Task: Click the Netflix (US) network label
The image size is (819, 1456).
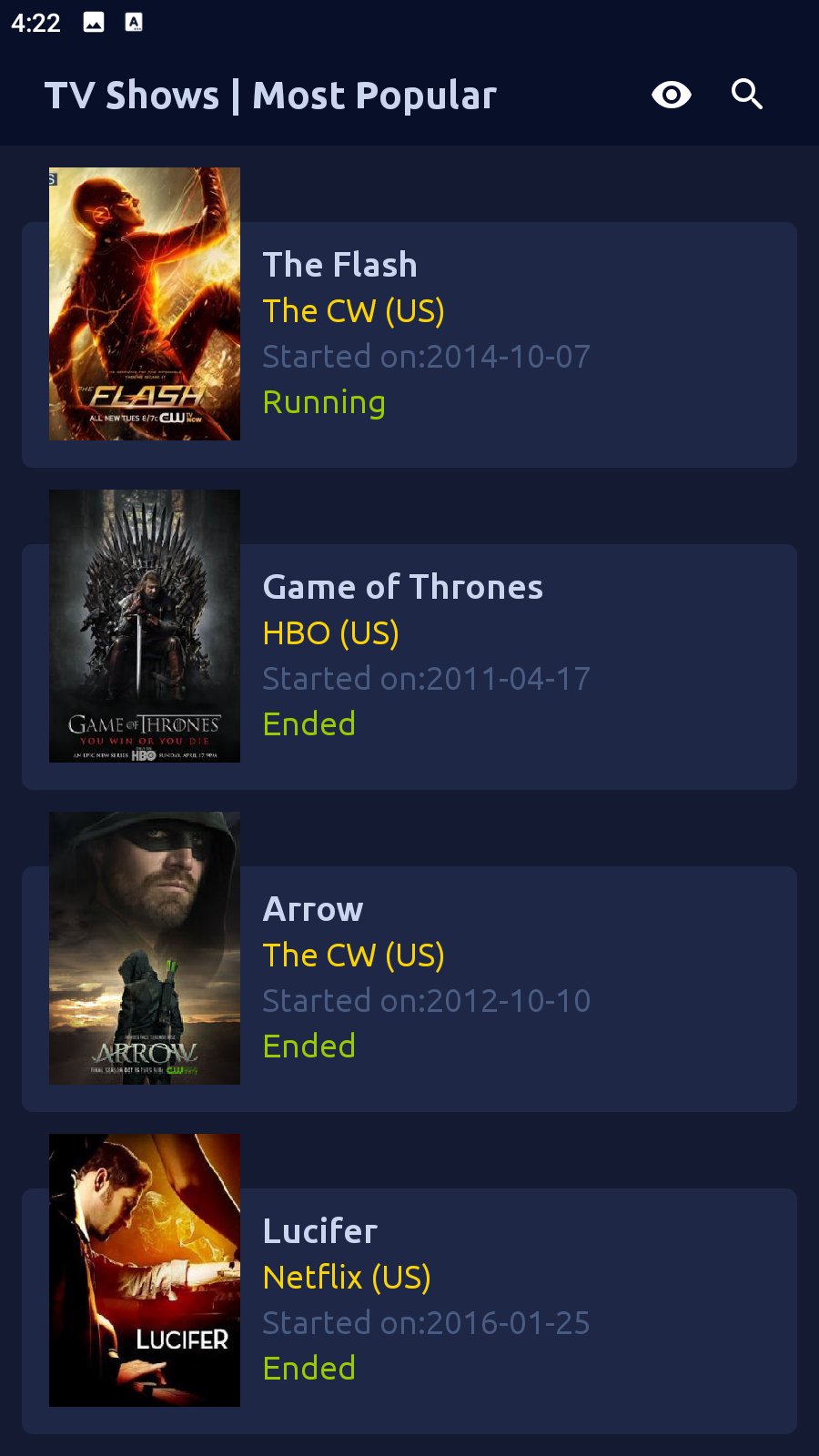Action: [346, 1277]
